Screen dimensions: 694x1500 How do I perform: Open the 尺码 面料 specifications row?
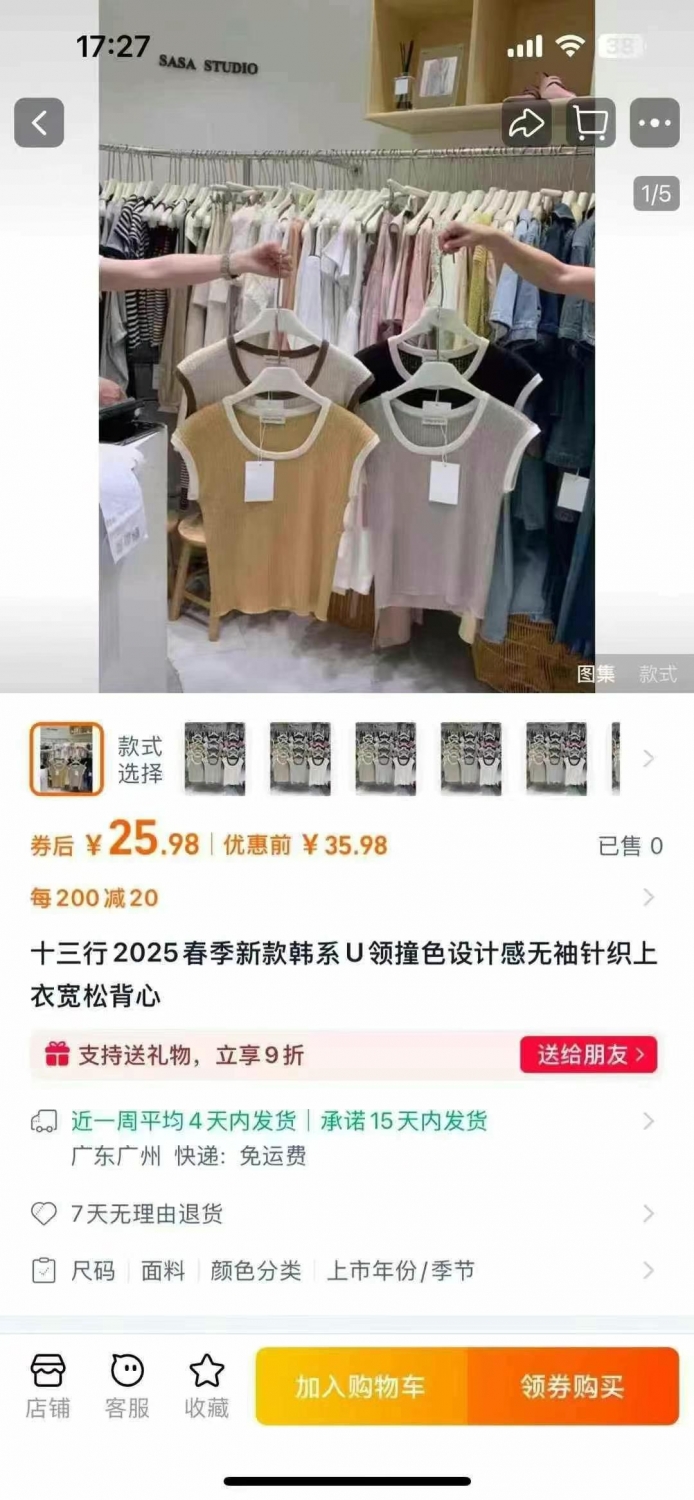347,1271
